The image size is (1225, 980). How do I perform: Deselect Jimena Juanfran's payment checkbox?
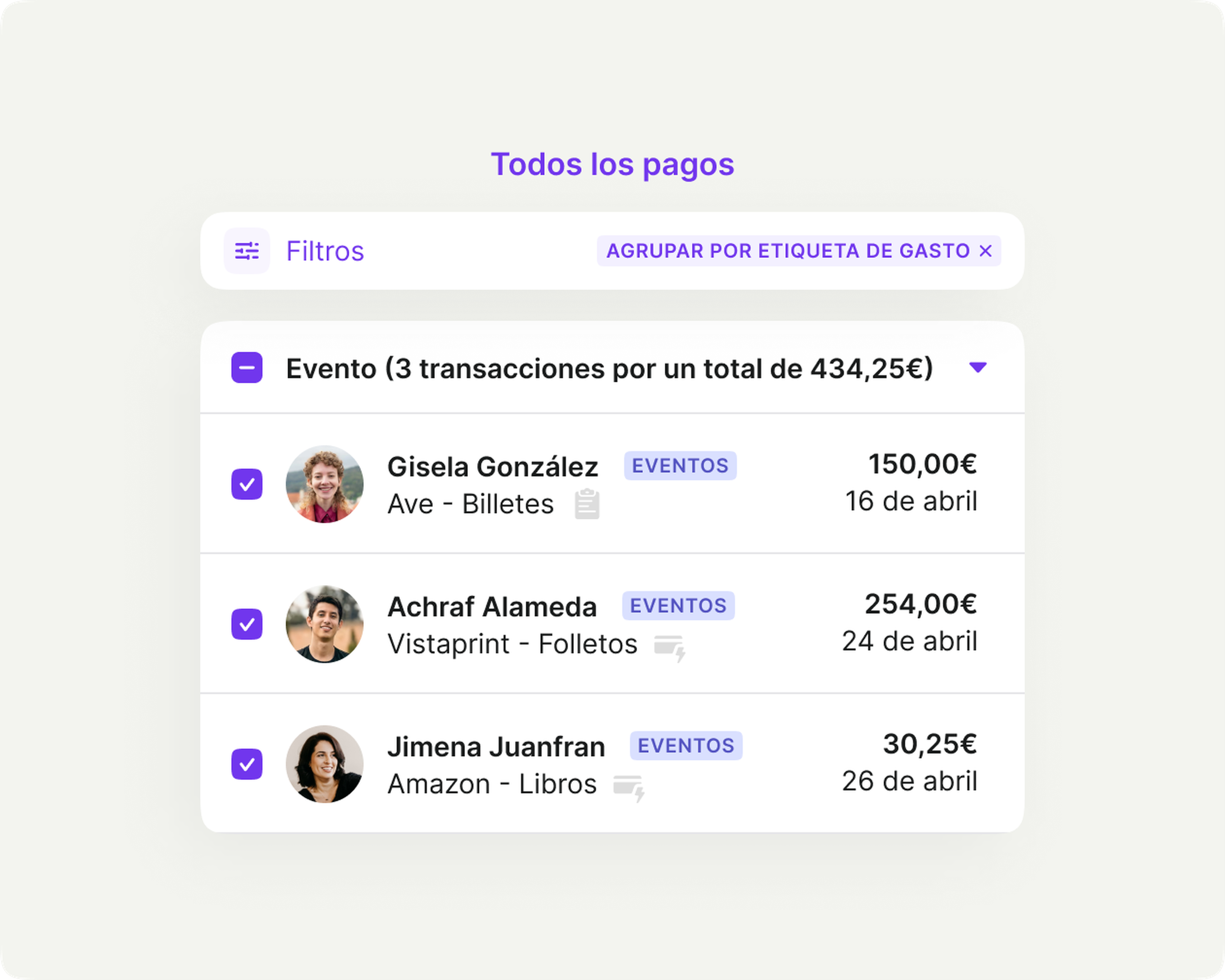point(246,764)
